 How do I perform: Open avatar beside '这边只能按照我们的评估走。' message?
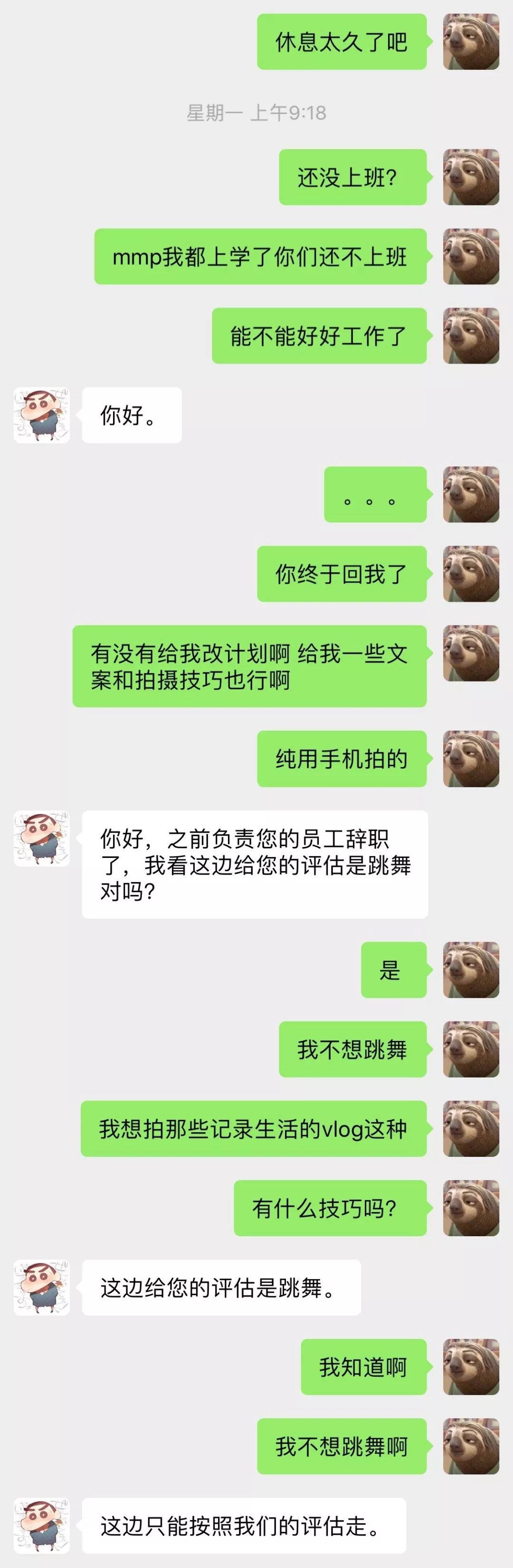(x=41, y=1525)
